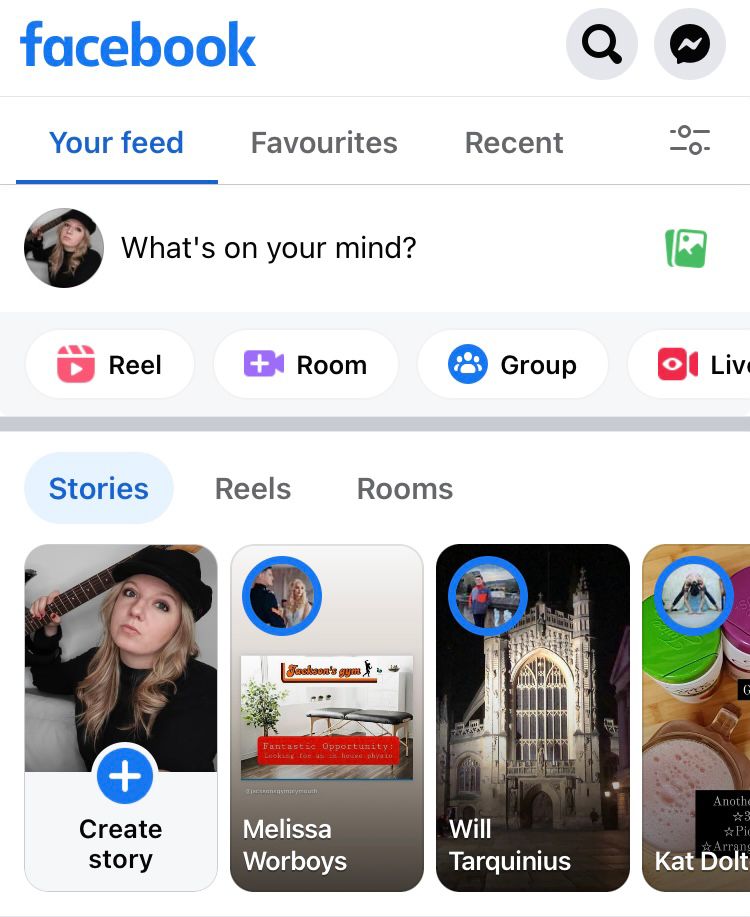
Task: View Melissa Worboys' story
Action: pos(327,717)
